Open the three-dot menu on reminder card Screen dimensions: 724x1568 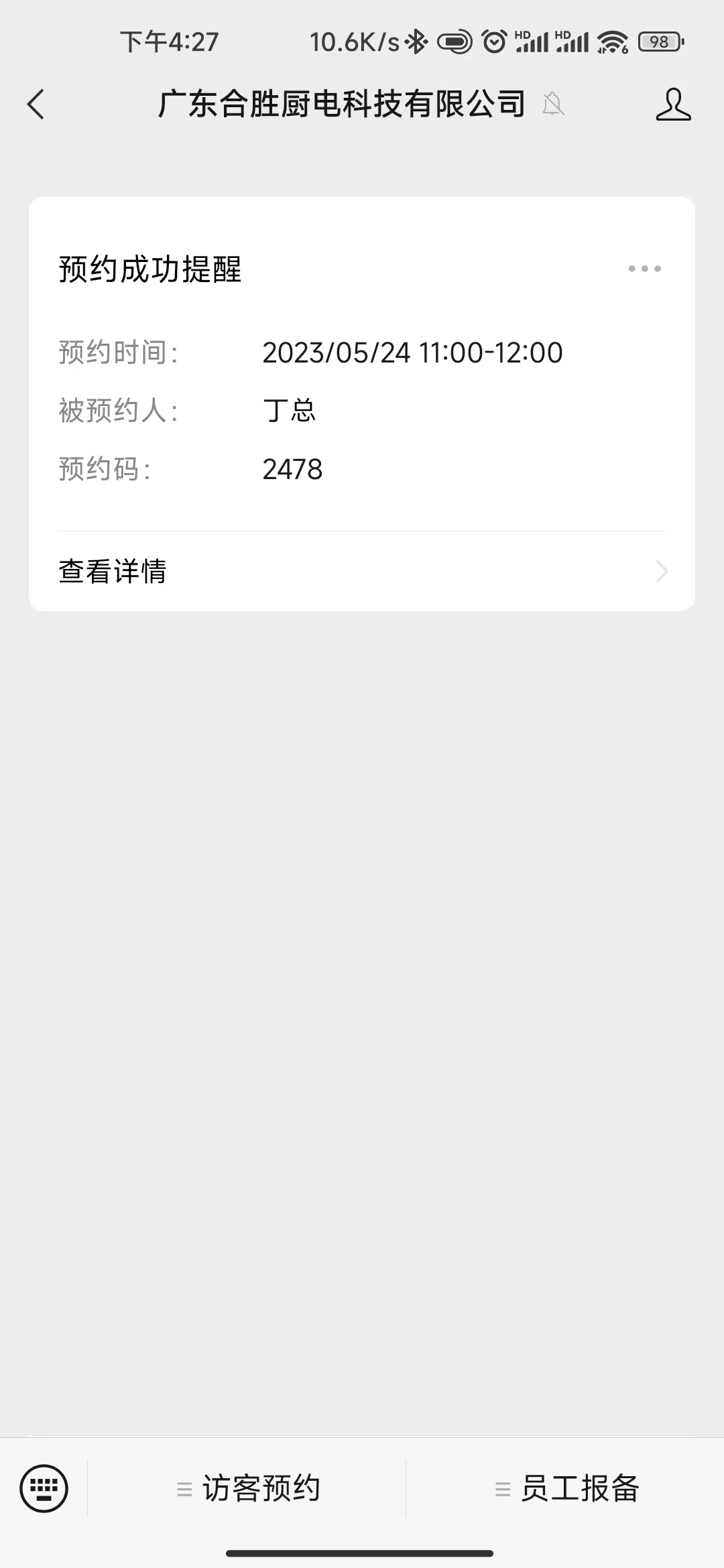point(644,269)
